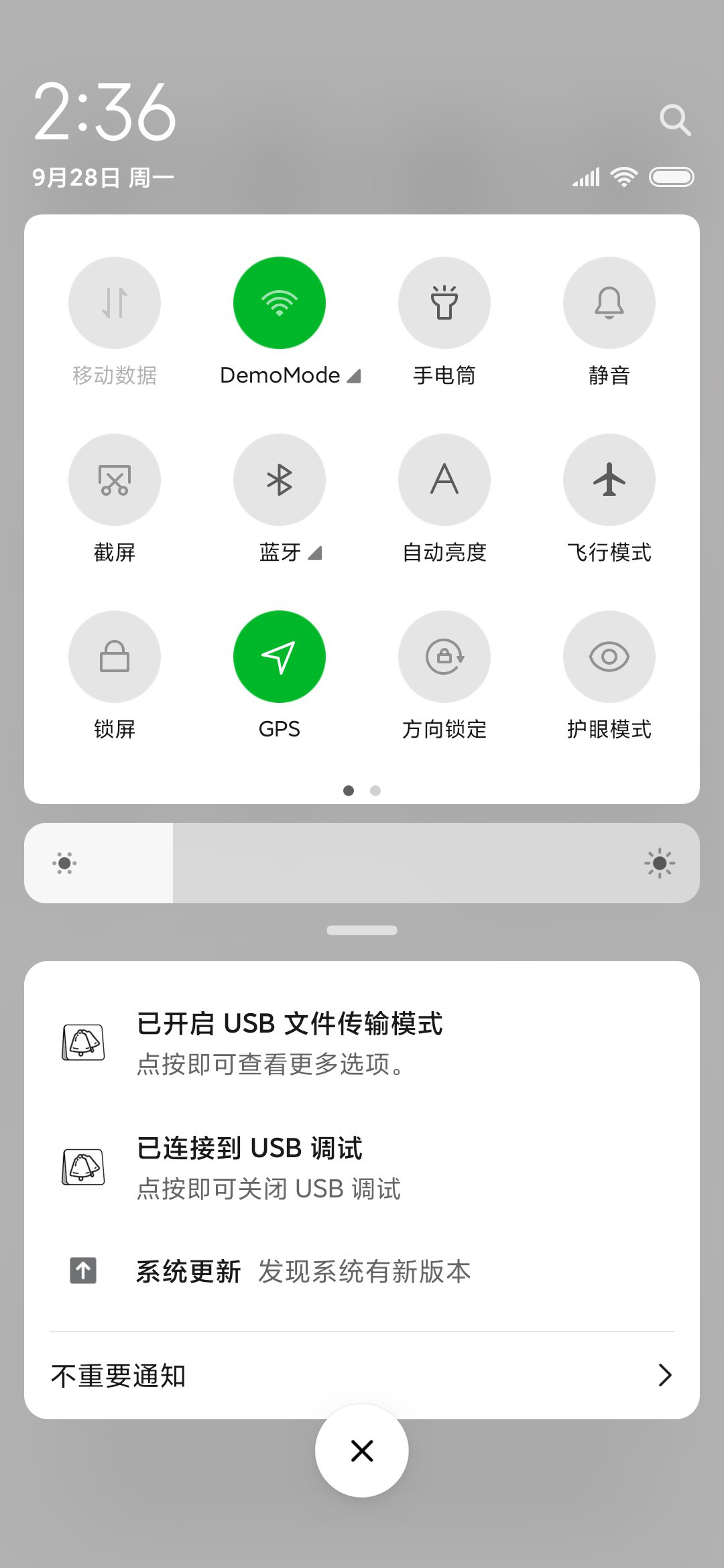Tap the 锁屏 lock screen tile

(x=115, y=657)
